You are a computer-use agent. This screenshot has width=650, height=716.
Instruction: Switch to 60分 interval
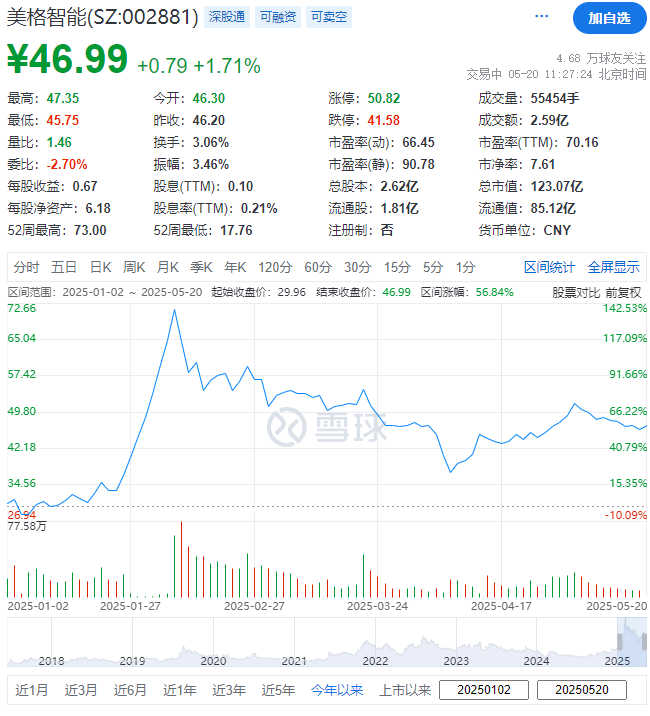pos(318,267)
